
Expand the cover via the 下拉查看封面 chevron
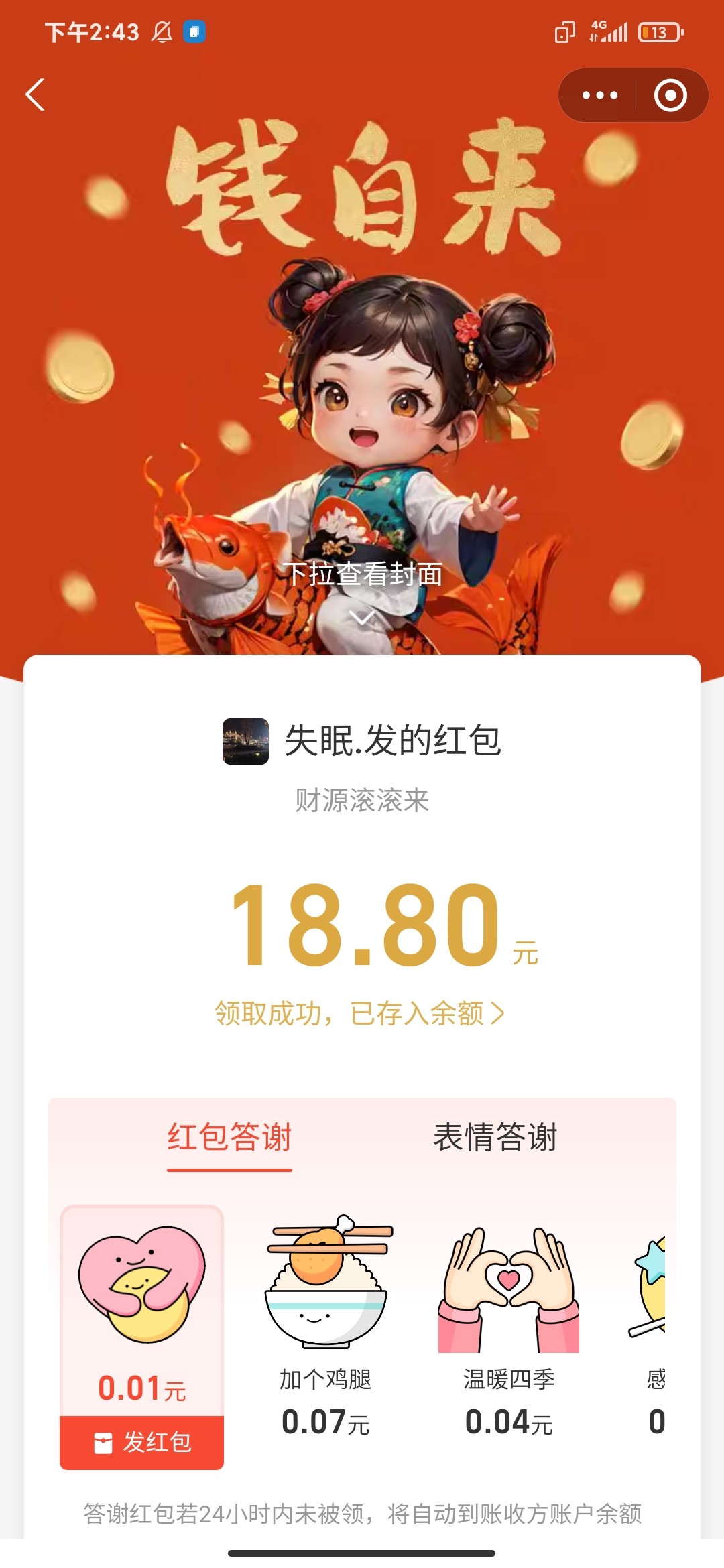click(x=362, y=618)
